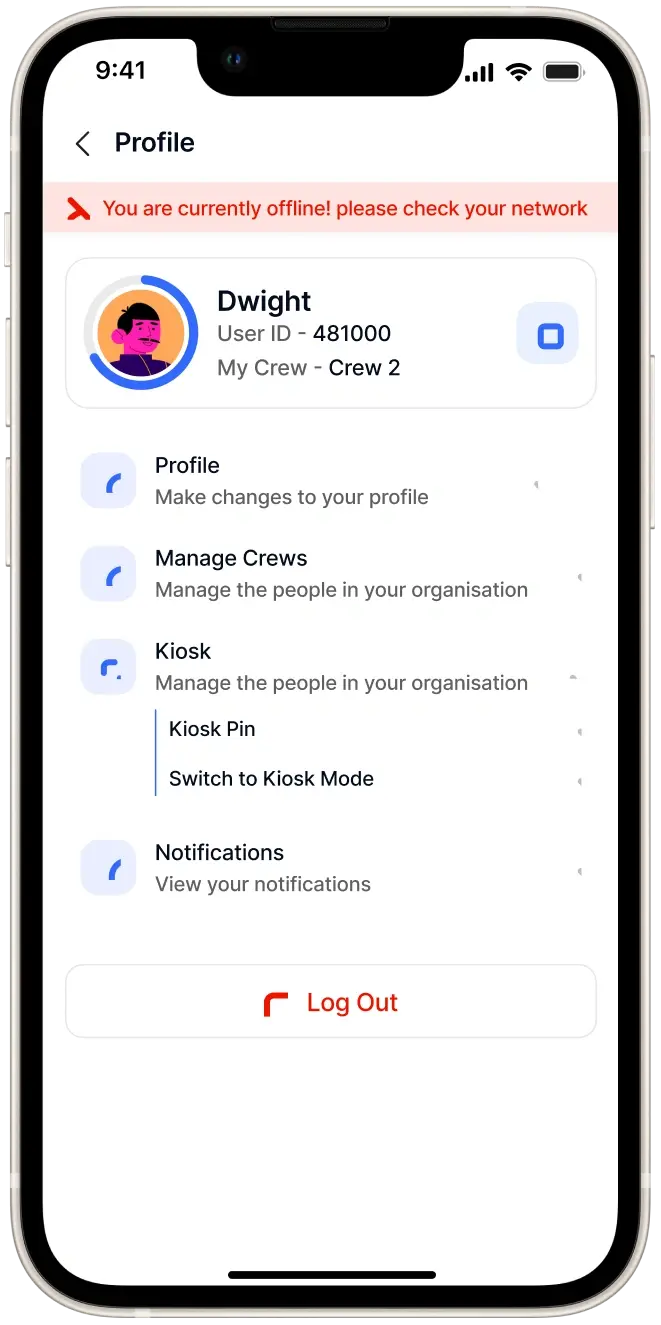Viewport: 661px width, 1325px height.
Task: Tap the square icon on Dwight's card
Action: click(547, 334)
